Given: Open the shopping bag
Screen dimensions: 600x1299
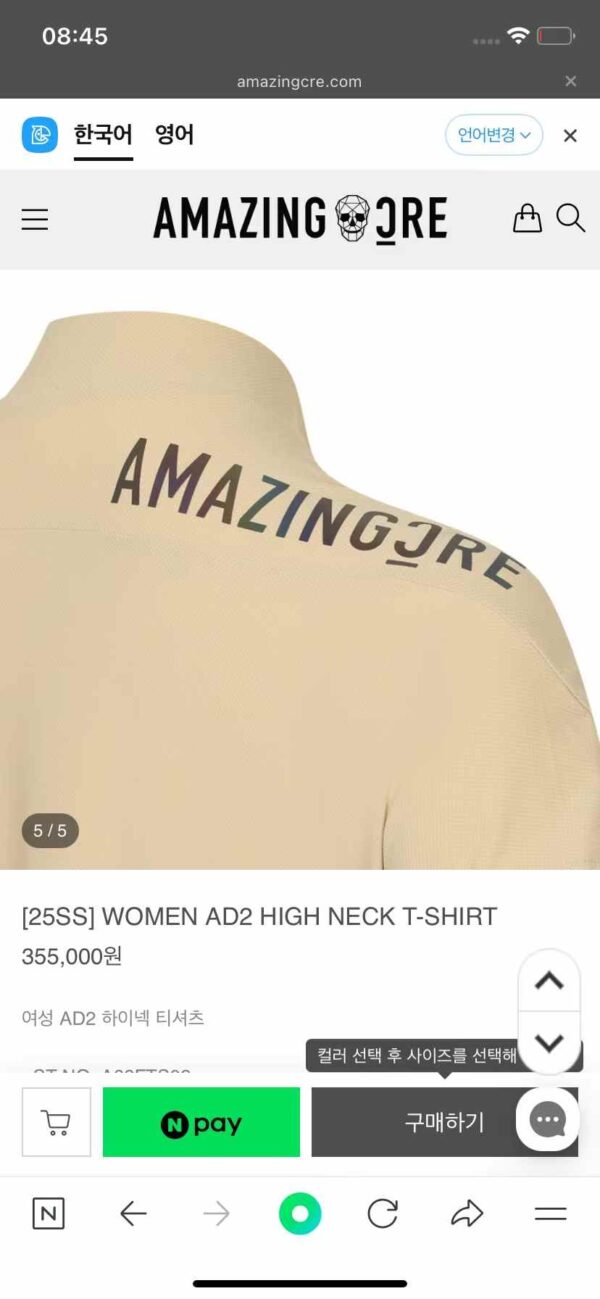Looking at the screenshot, I should coord(527,219).
